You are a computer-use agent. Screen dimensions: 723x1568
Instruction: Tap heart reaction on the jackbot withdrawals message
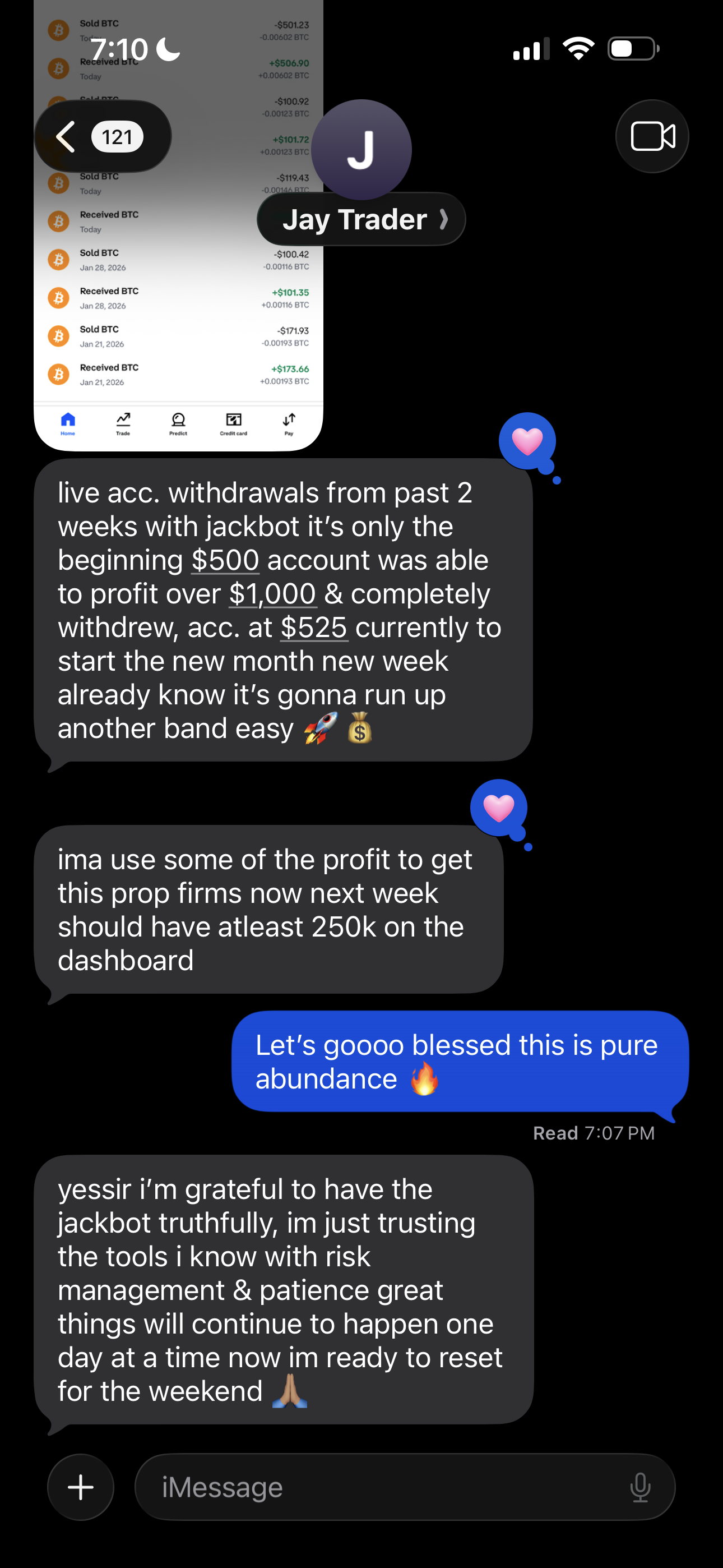click(x=527, y=441)
